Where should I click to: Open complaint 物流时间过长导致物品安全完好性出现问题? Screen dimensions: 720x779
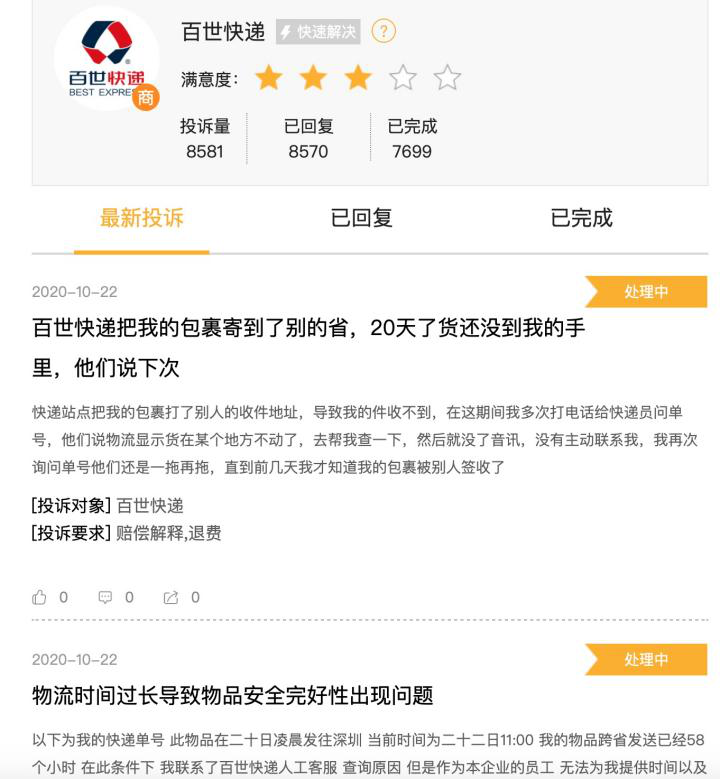click(x=233, y=695)
